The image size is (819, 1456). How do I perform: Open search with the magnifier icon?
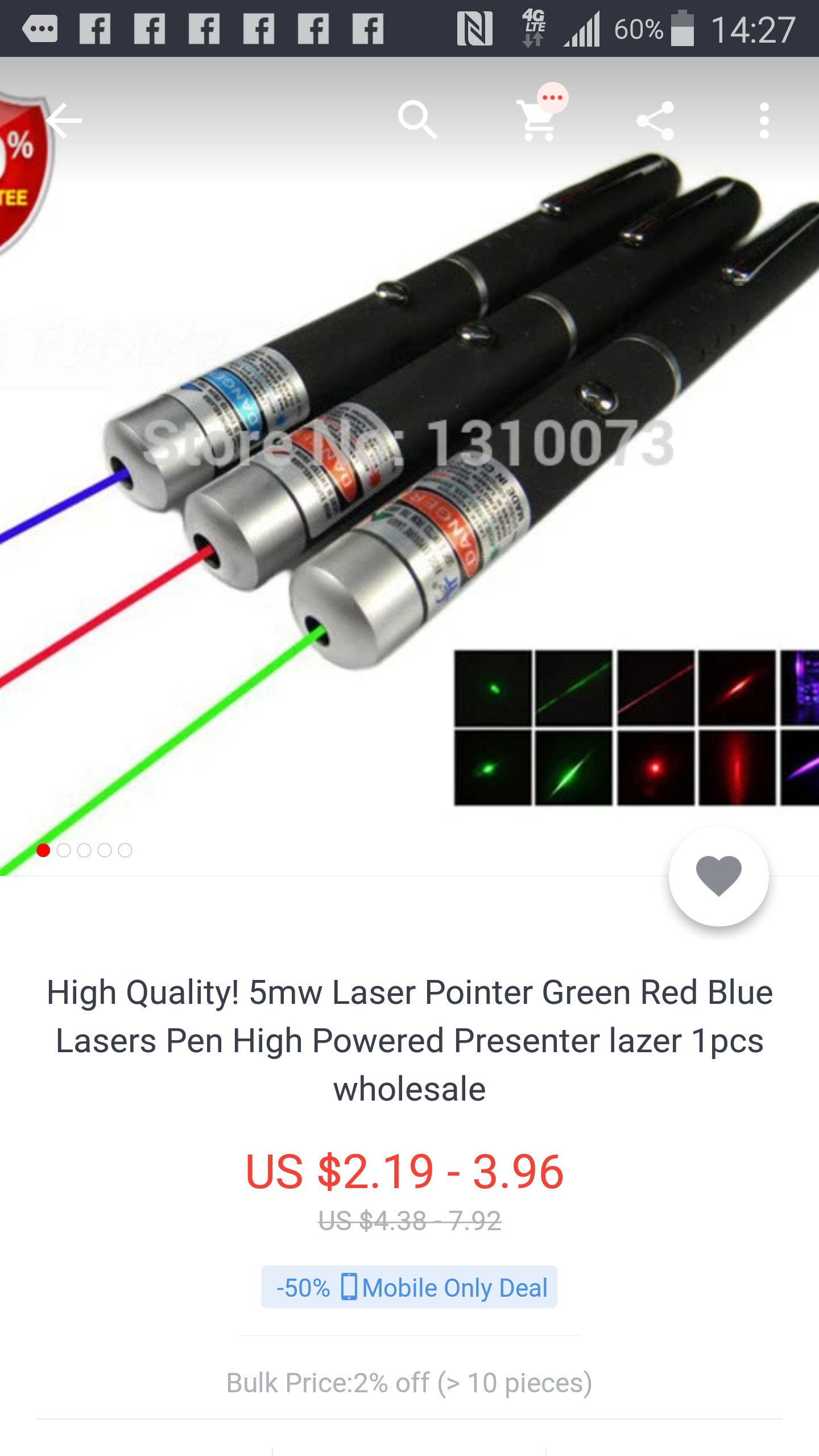417,120
